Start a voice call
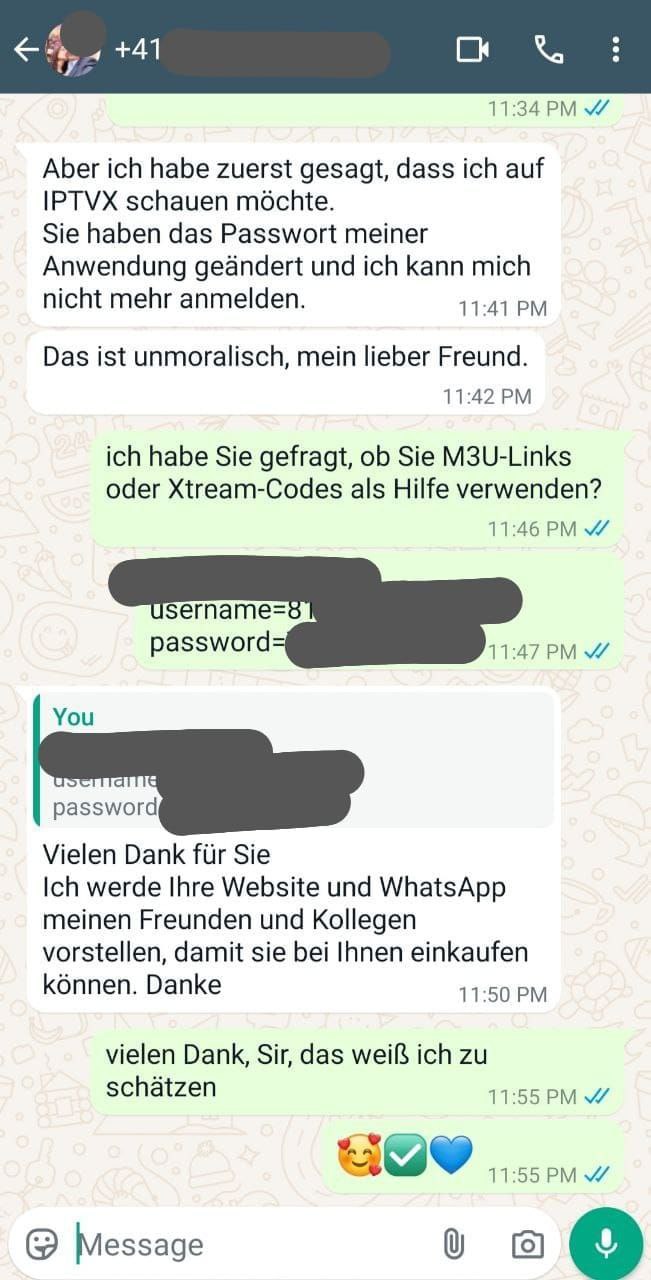Image resolution: width=651 pixels, height=1280 pixels. pyautogui.click(x=548, y=49)
